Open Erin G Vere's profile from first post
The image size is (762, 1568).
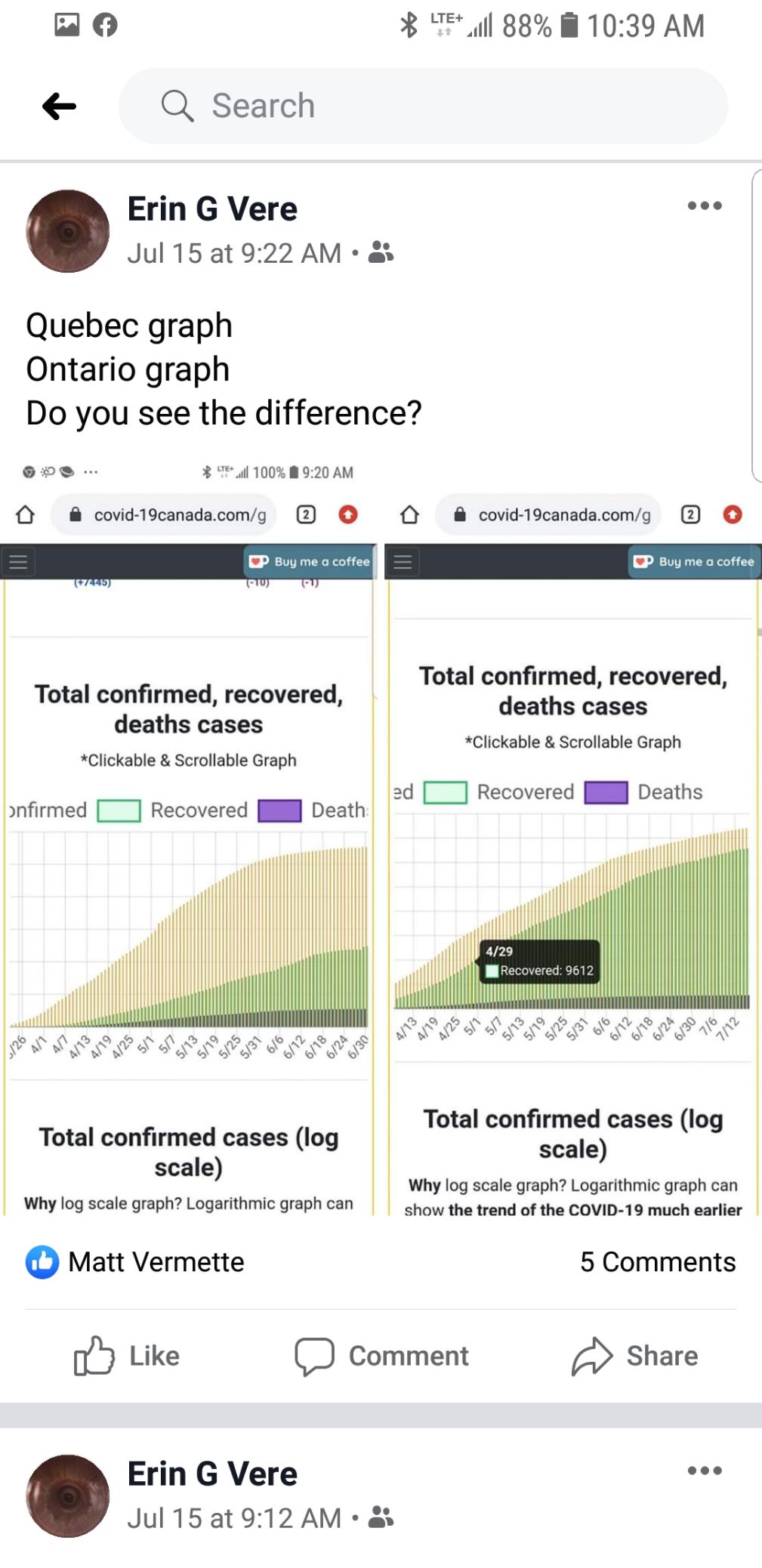212,209
